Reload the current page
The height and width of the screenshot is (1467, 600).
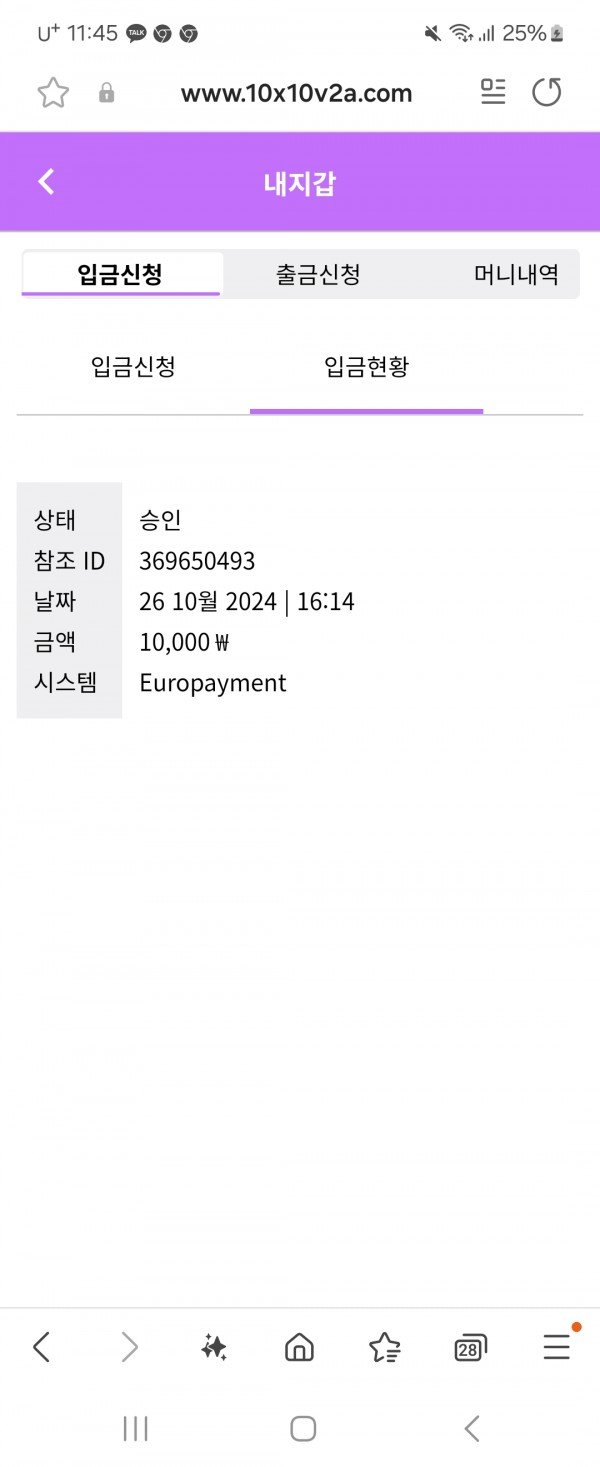(546, 93)
